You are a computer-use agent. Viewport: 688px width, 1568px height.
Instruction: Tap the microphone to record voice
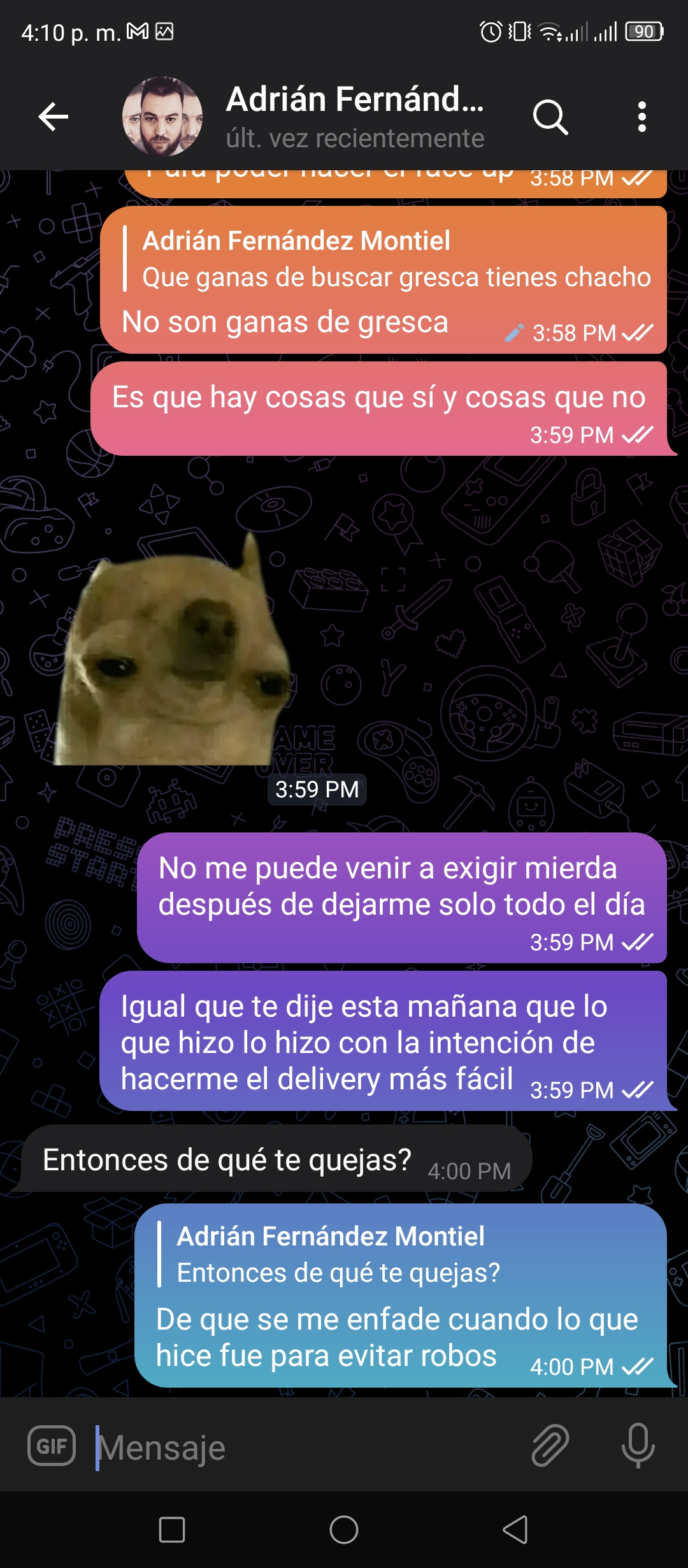coord(638,1446)
